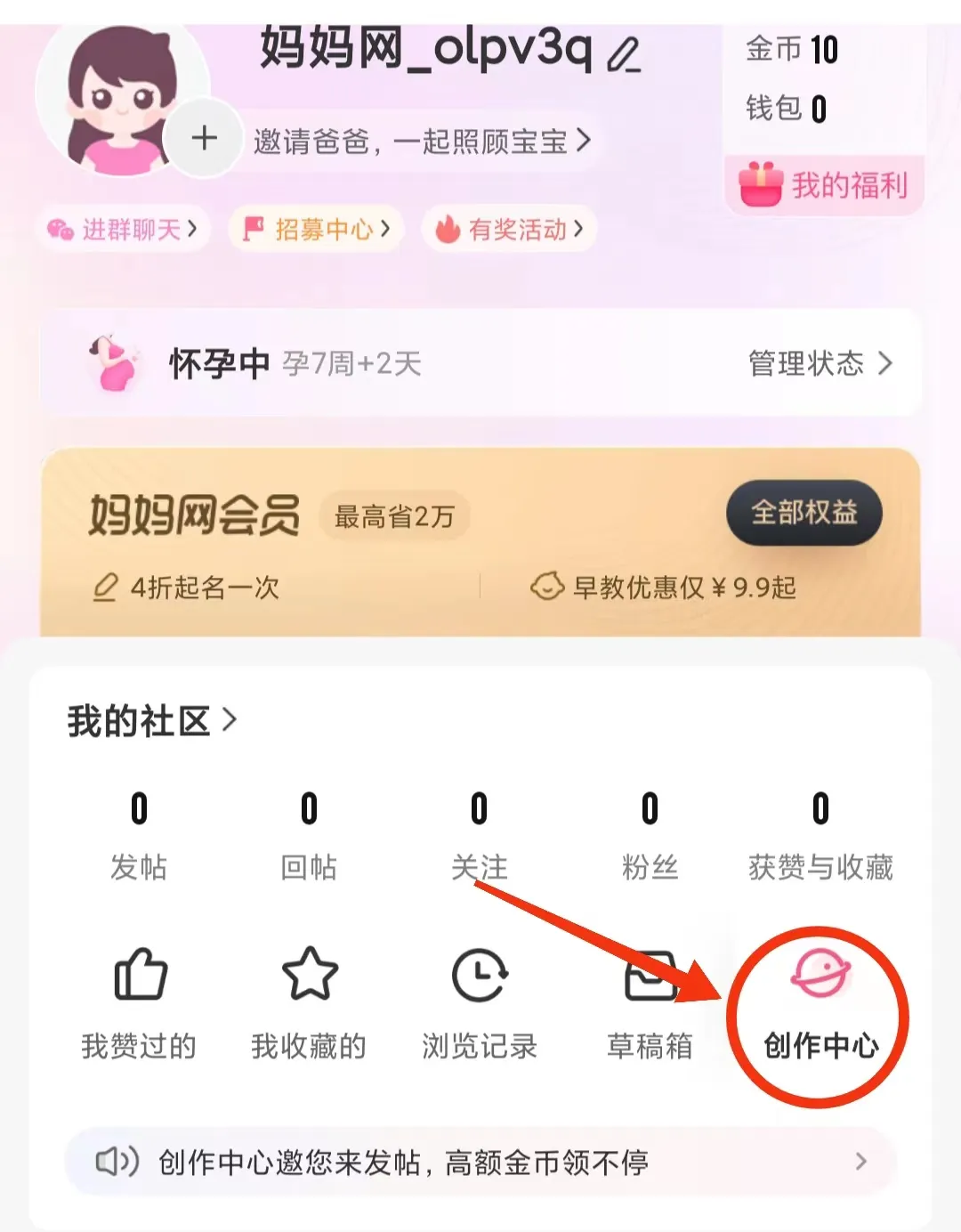
Task: Open 浏览记录 browsing history
Action: point(480,1006)
